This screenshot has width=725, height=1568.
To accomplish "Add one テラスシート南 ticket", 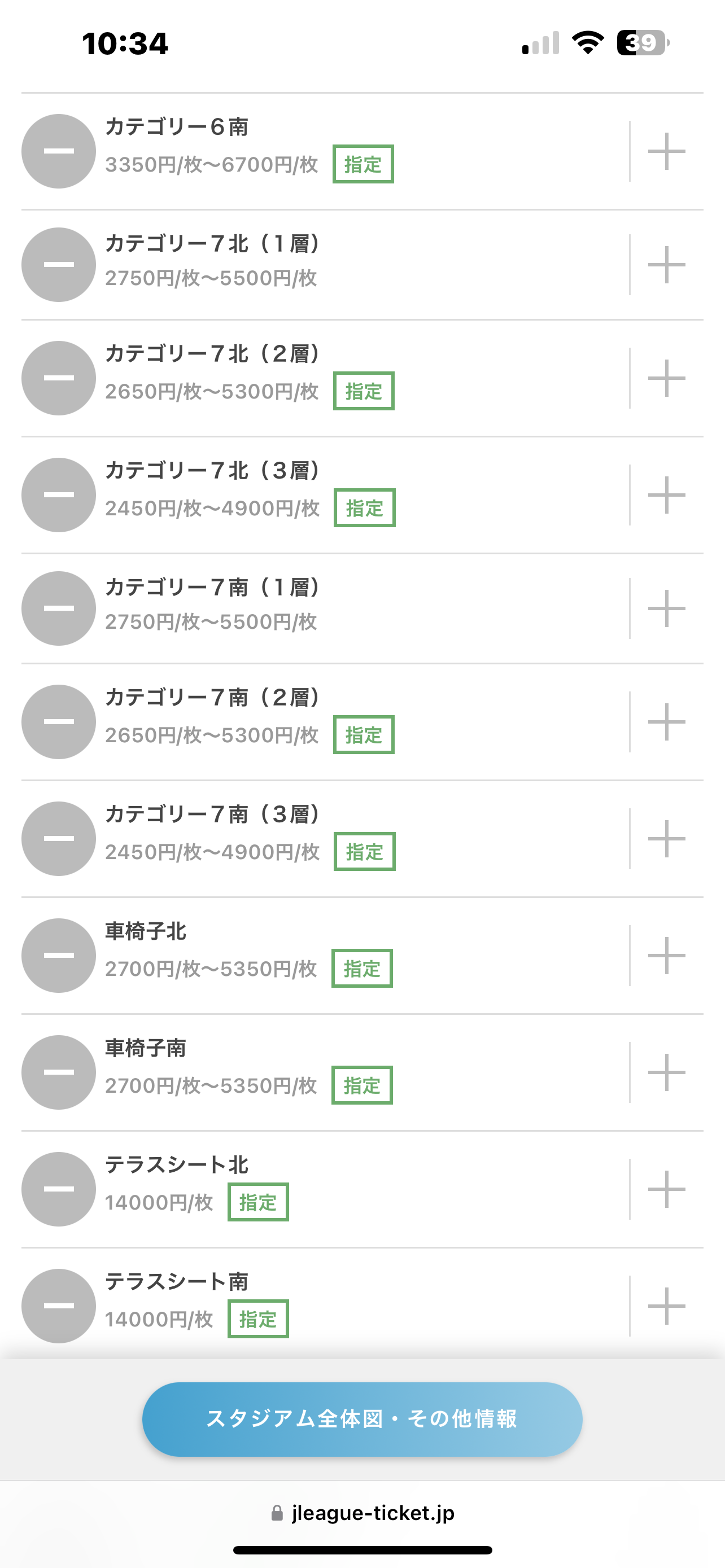I will 667,1306.
